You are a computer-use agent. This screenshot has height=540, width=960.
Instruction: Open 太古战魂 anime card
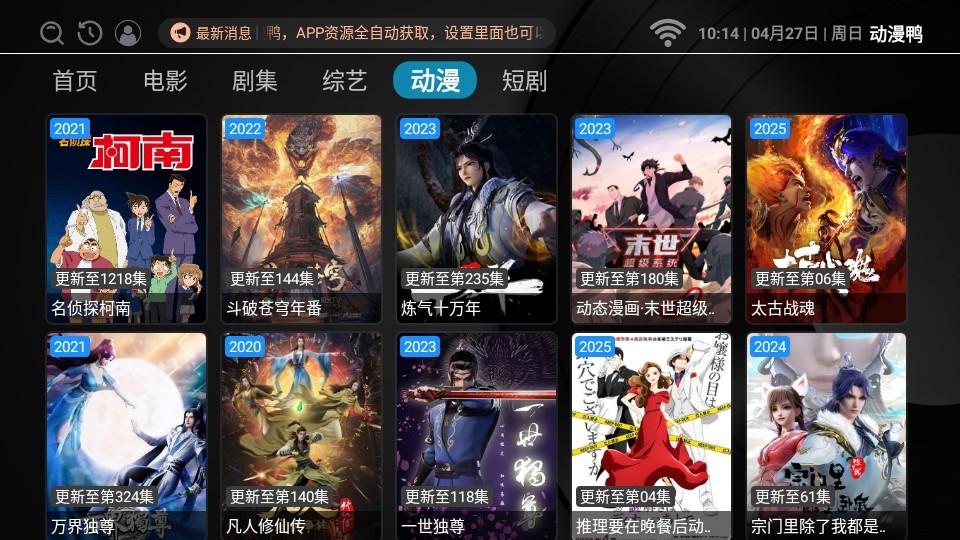827,218
